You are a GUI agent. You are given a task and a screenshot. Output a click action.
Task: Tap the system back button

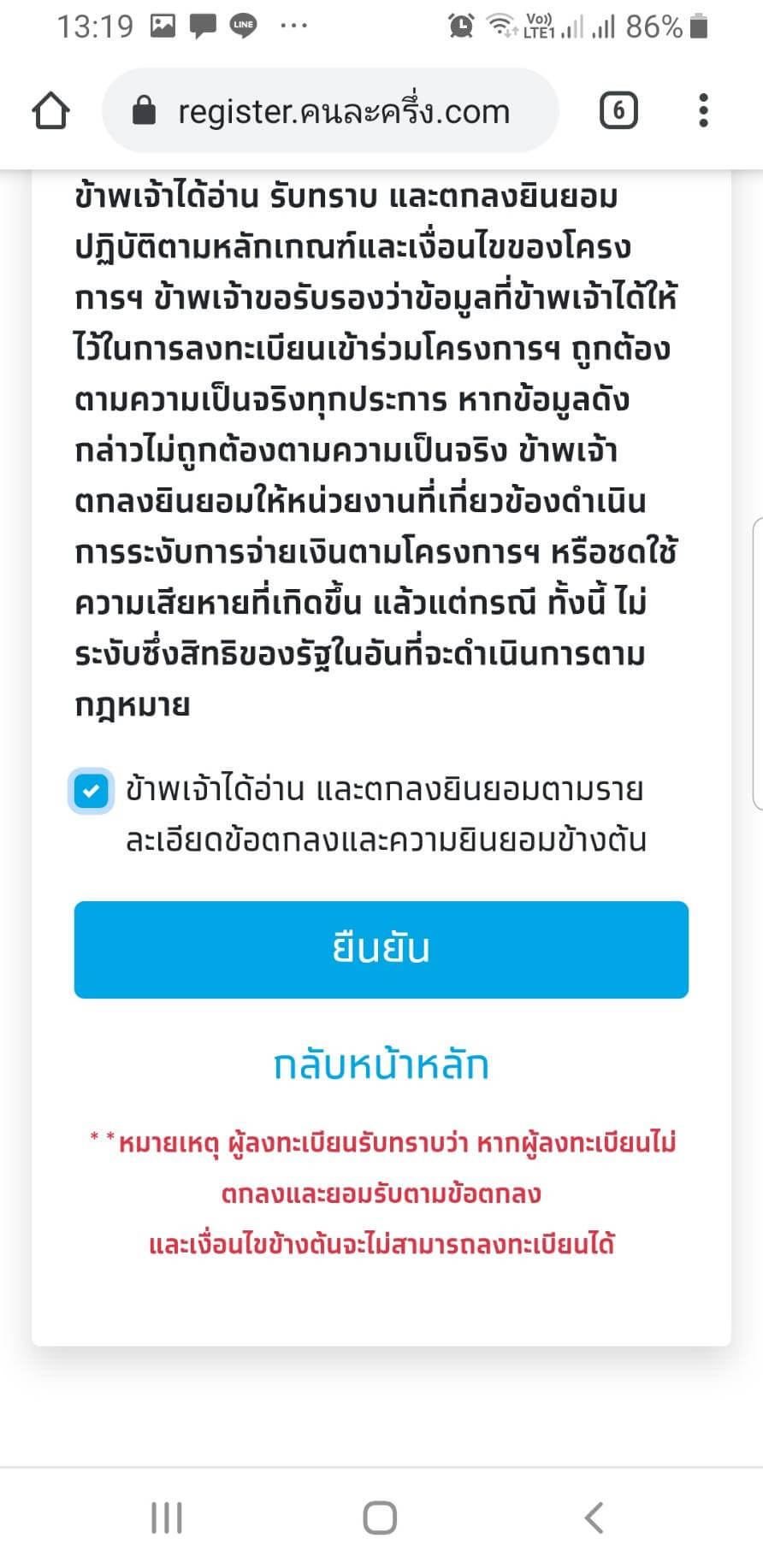[x=594, y=1518]
